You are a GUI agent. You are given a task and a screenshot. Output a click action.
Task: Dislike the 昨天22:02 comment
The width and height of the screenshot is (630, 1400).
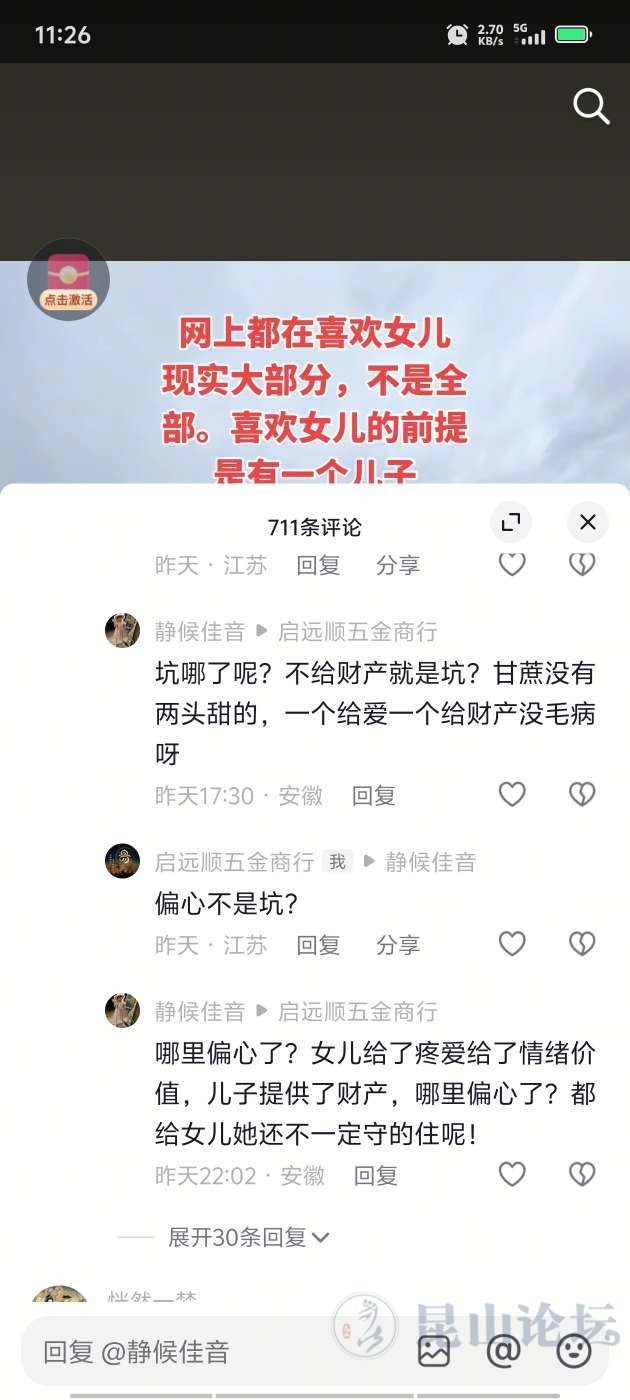(x=582, y=1174)
